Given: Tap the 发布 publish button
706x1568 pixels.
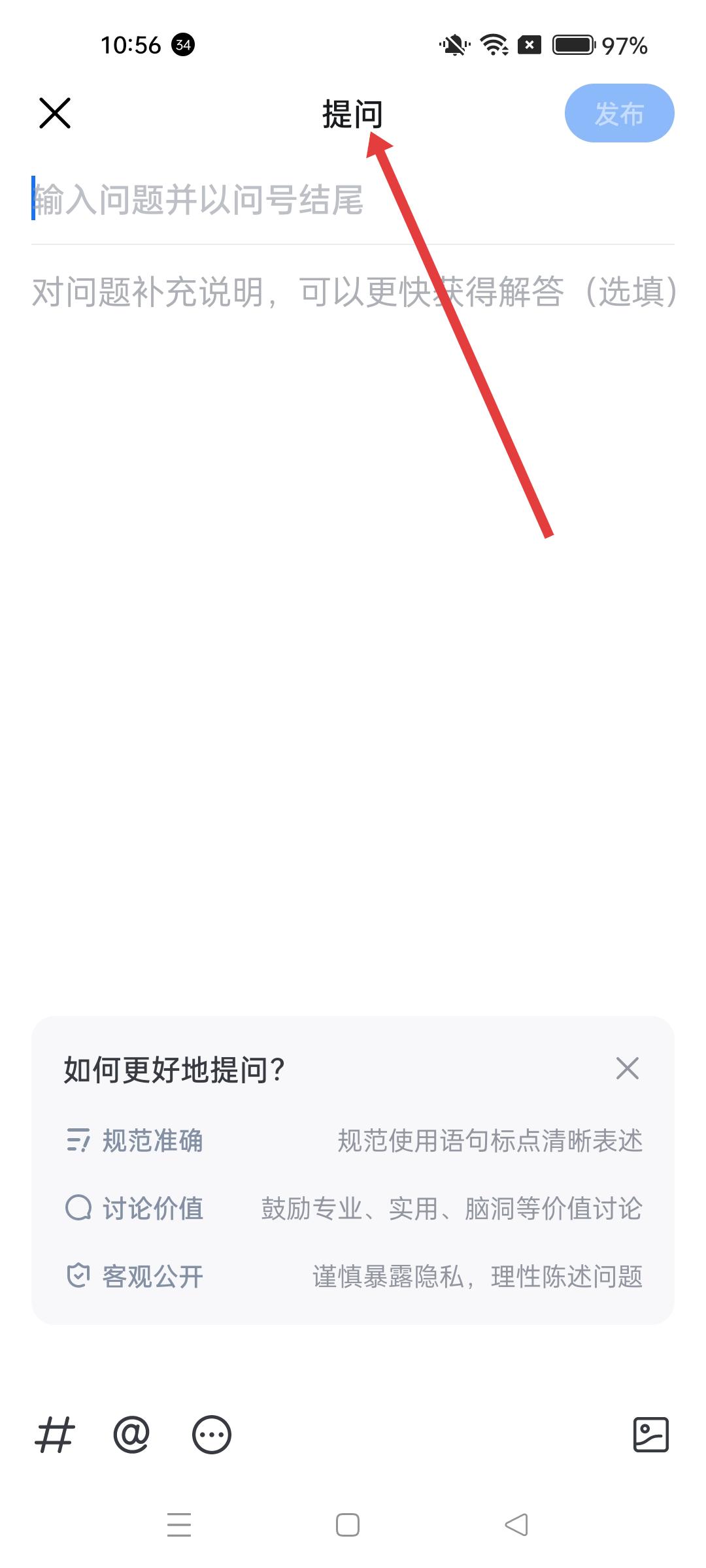Looking at the screenshot, I should point(619,113).
